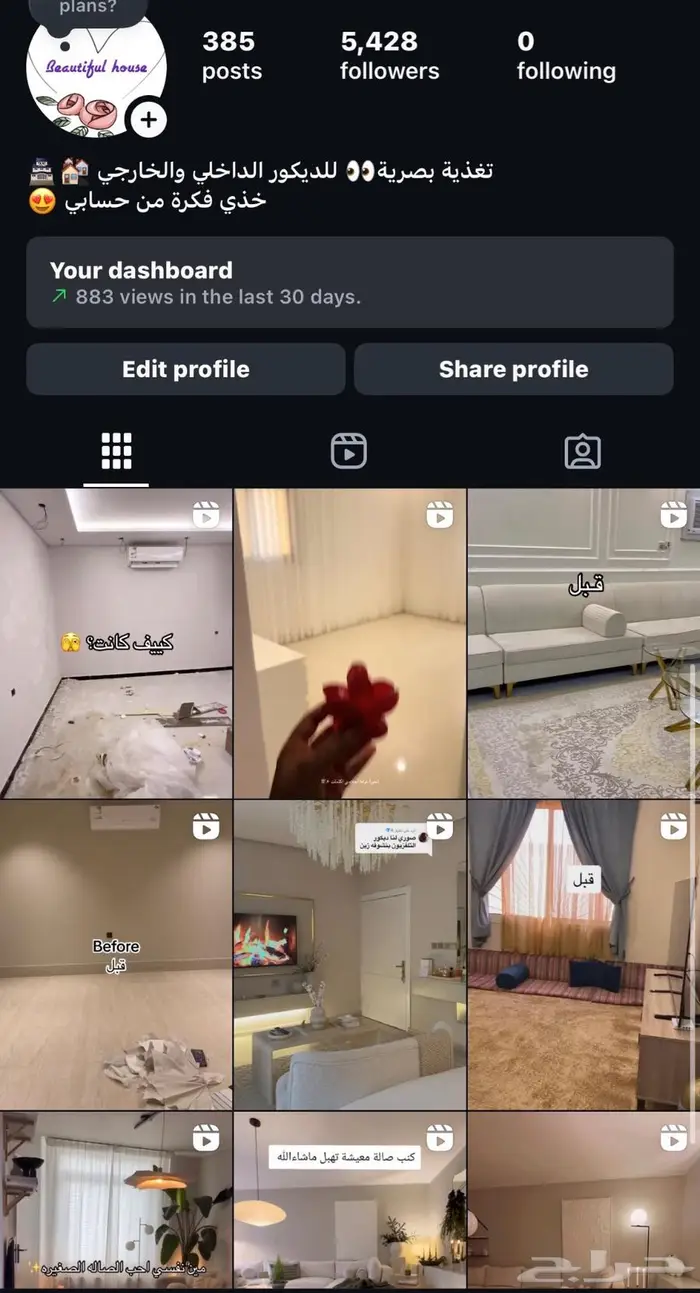700x1293 pixels.
Task: Open the reel about الصاله الصغيره
Action: 116,1200
